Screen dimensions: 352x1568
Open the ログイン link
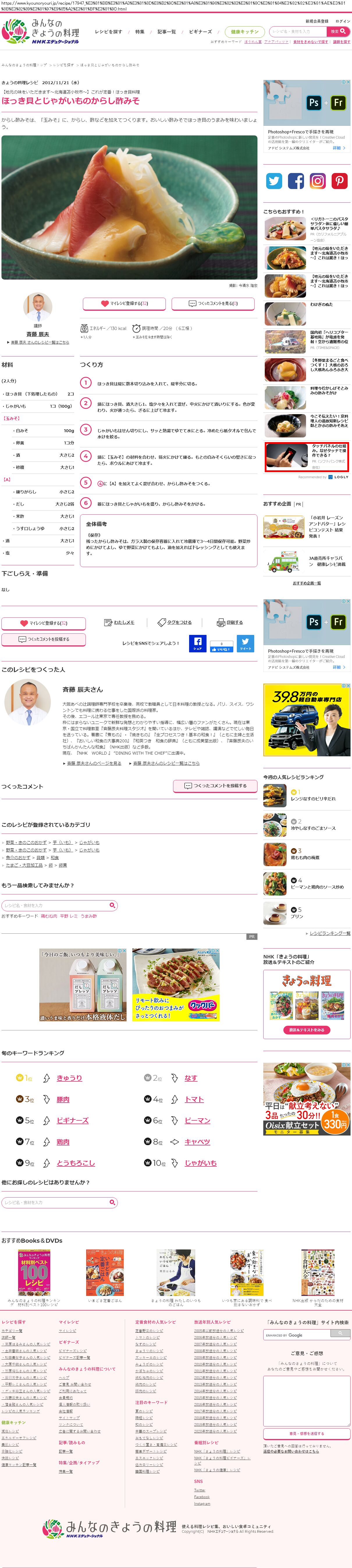point(342,21)
